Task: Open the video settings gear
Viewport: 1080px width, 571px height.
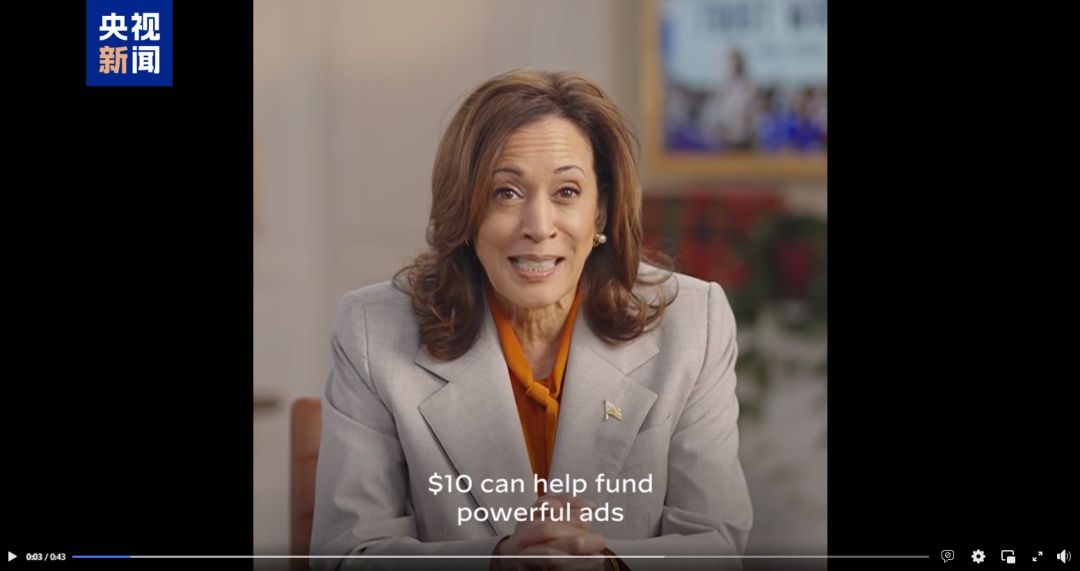Action: click(x=978, y=557)
